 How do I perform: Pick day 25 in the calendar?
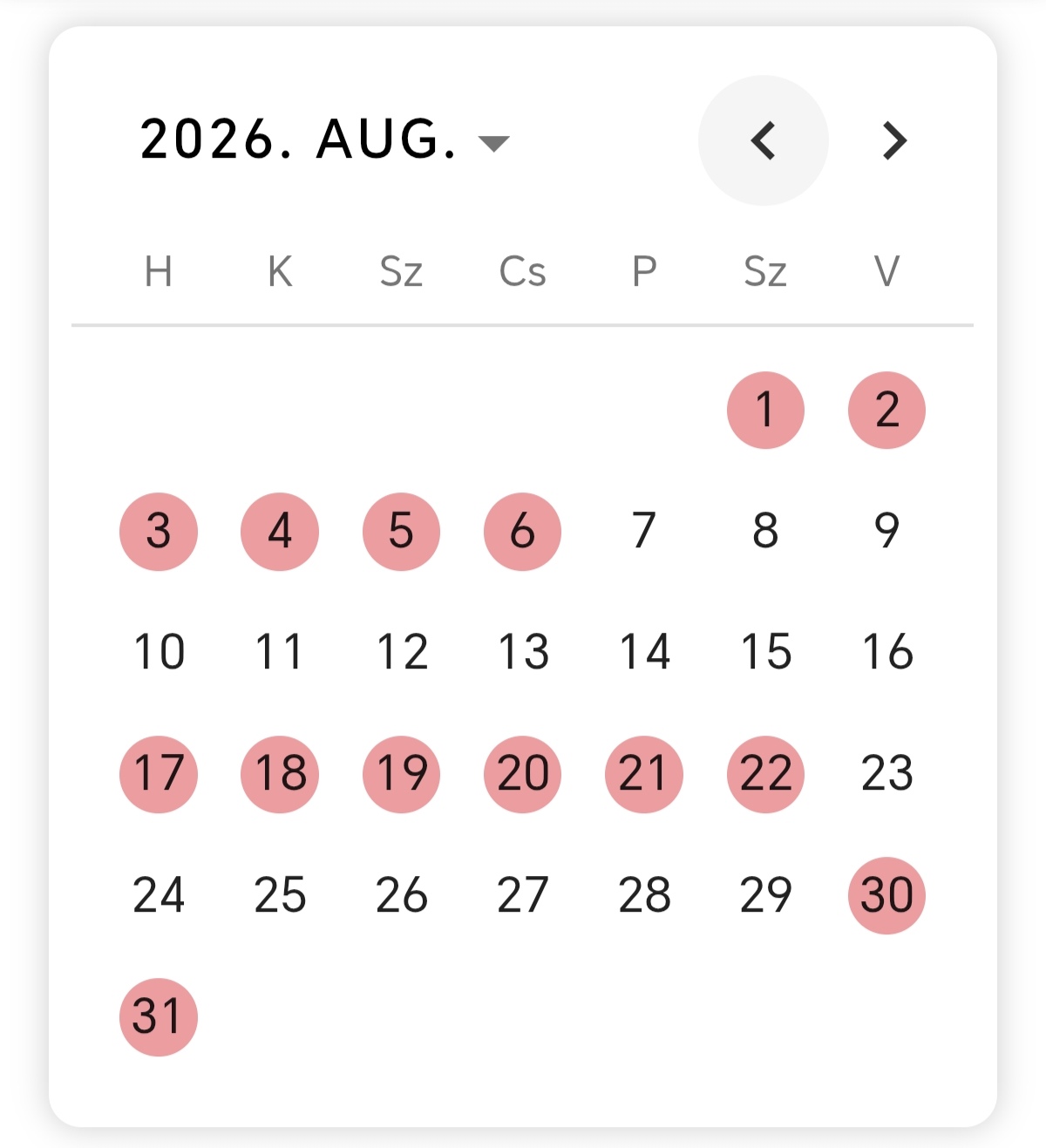click(280, 895)
